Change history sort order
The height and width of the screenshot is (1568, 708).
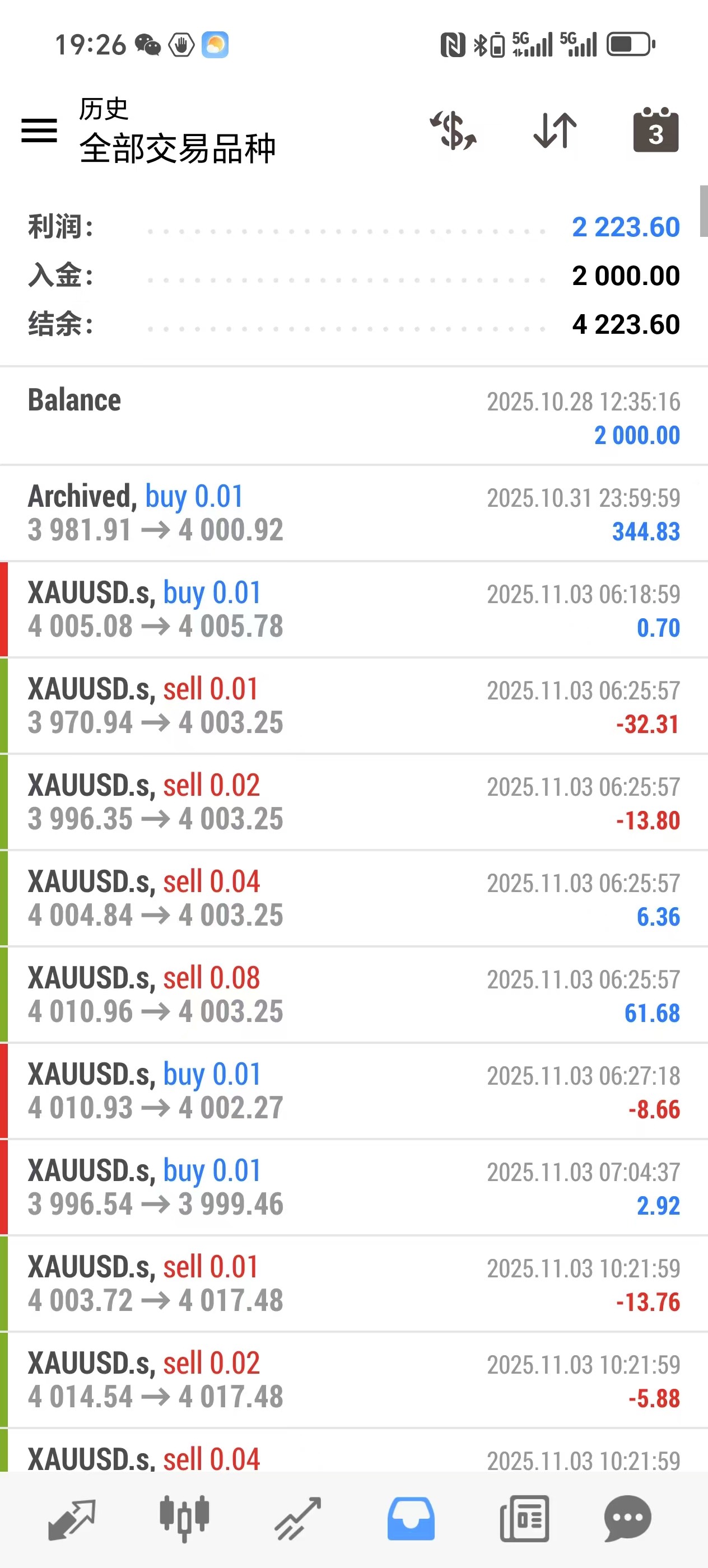tap(555, 130)
